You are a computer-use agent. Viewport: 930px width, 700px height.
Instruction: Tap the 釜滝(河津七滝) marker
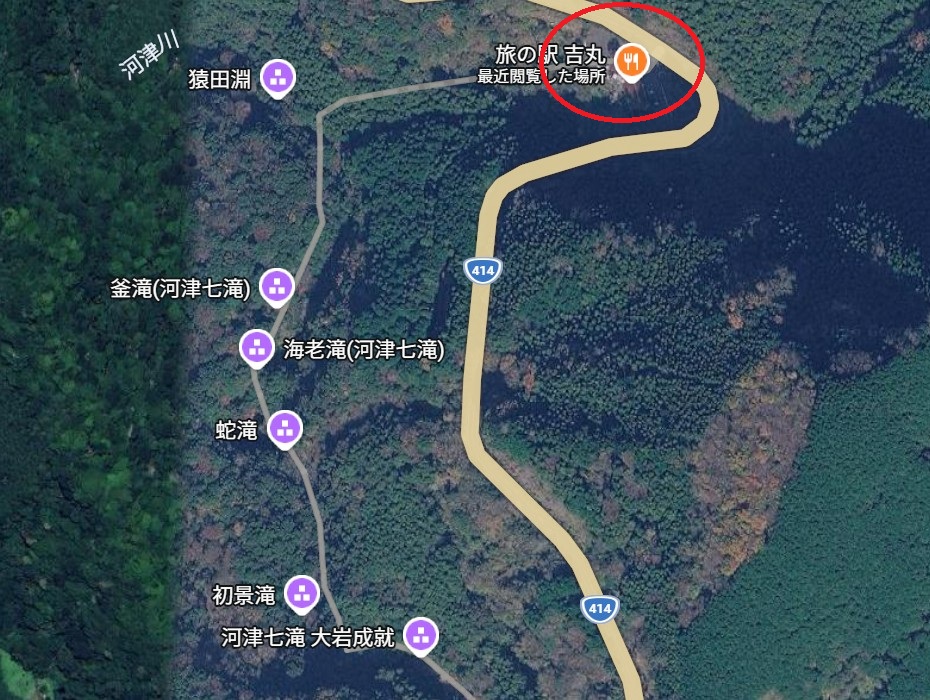pos(277,287)
